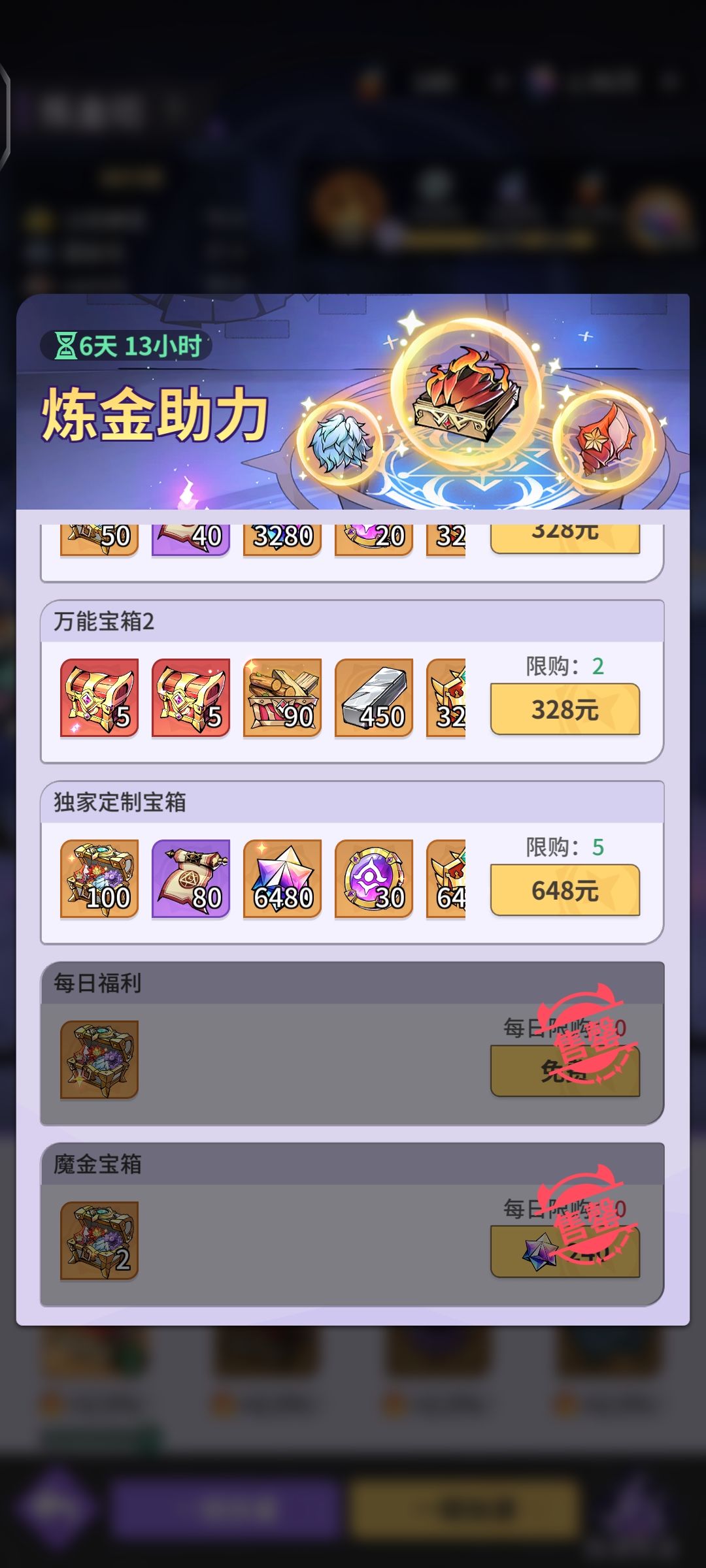Click the 限购 5 limit label
706x1568 pixels.
(564, 849)
